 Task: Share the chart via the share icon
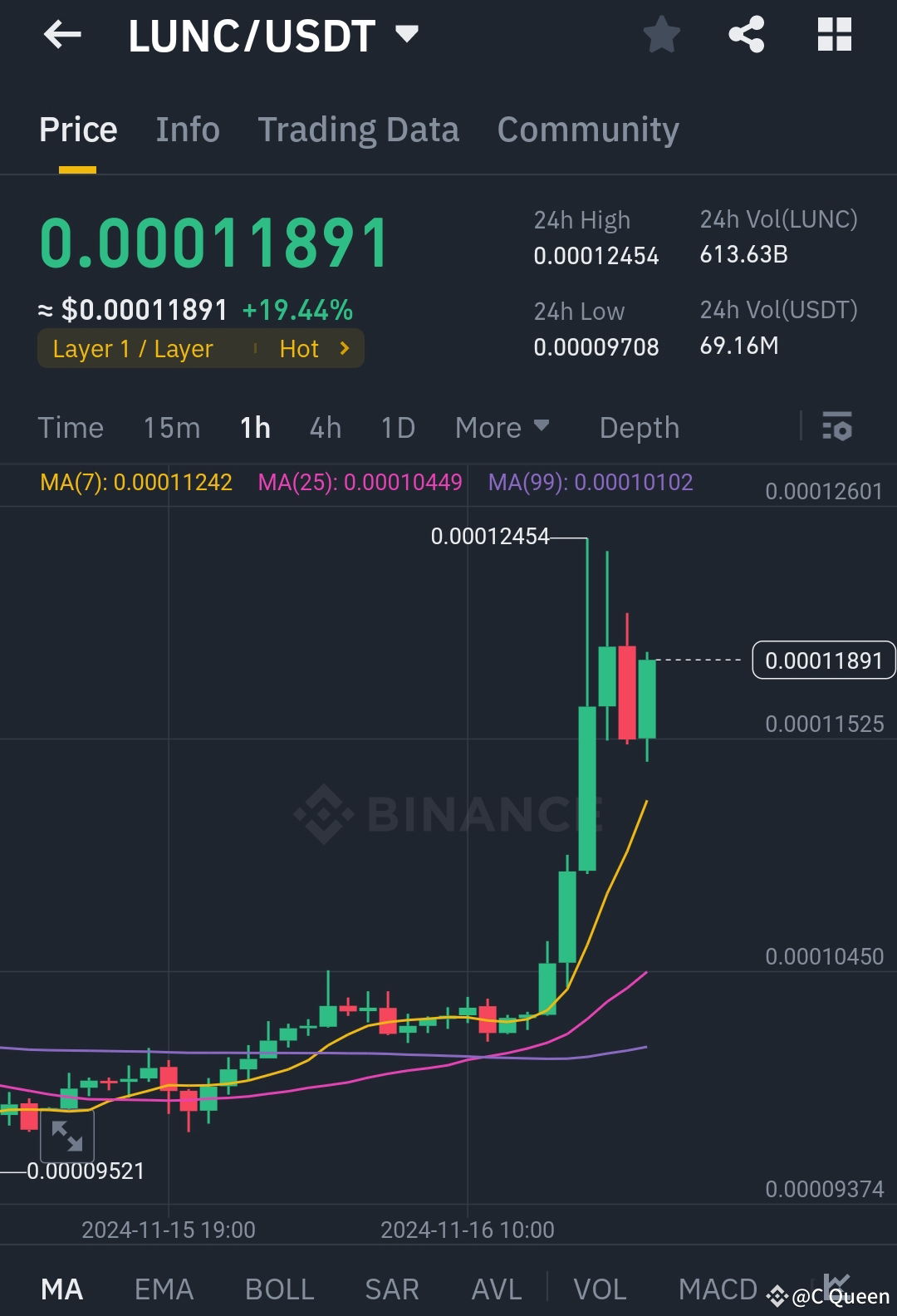[747, 34]
